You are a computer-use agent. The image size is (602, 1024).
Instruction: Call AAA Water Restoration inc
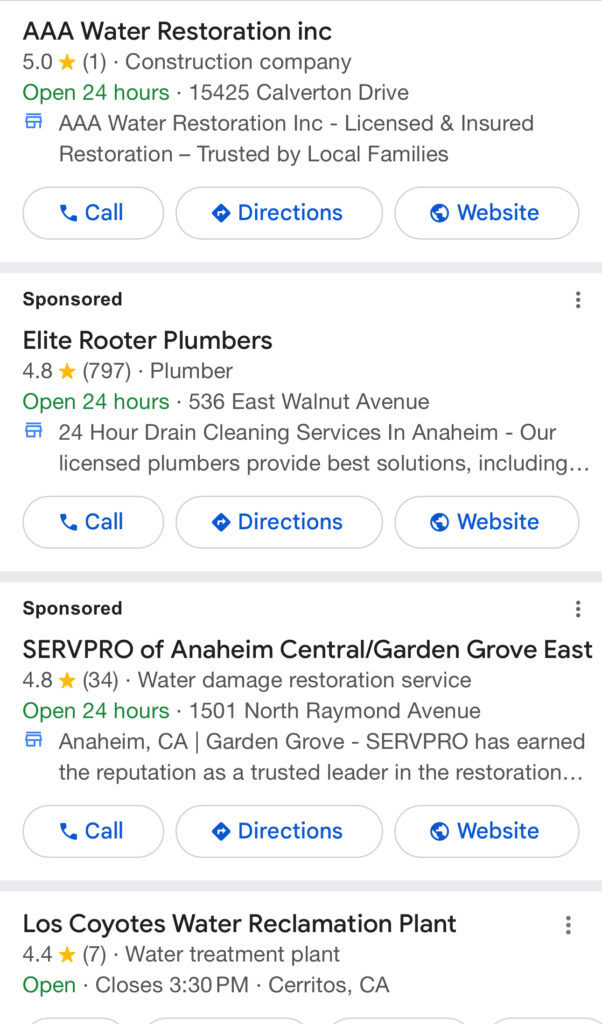click(x=92, y=213)
